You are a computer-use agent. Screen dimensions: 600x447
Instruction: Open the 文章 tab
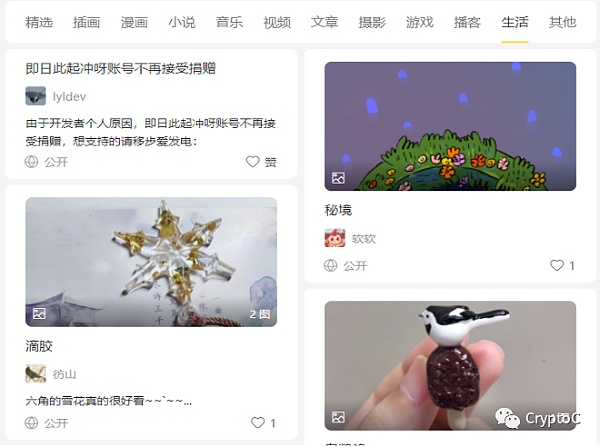pyautogui.click(x=324, y=22)
